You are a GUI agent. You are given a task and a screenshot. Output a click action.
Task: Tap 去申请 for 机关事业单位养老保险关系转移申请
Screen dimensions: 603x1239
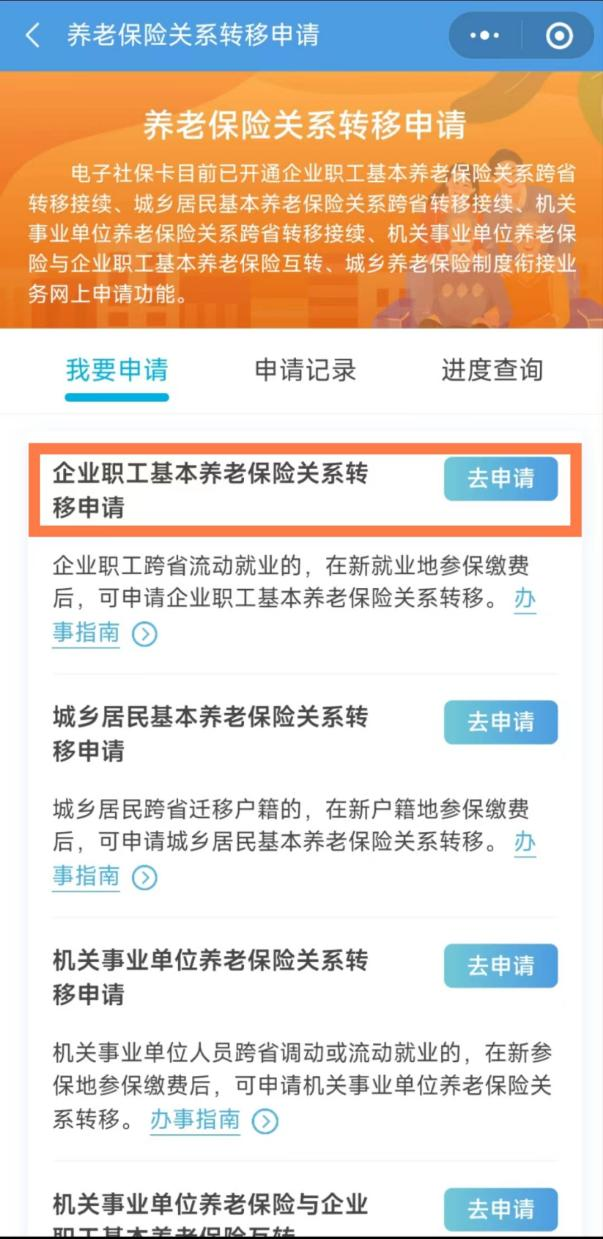tap(501, 966)
